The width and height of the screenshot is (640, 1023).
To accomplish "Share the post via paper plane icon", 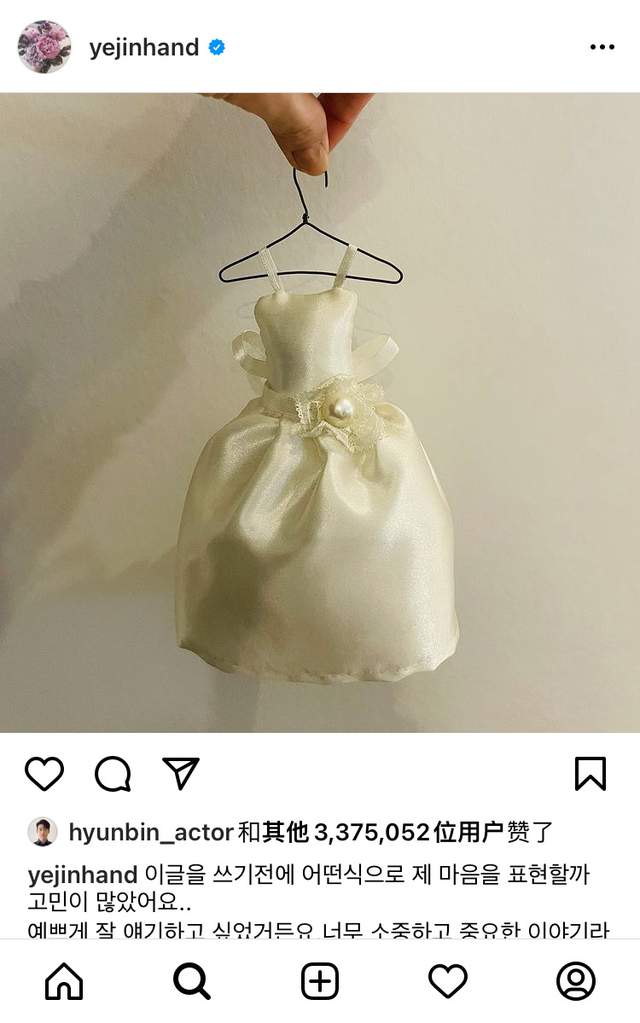I will point(181,773).
